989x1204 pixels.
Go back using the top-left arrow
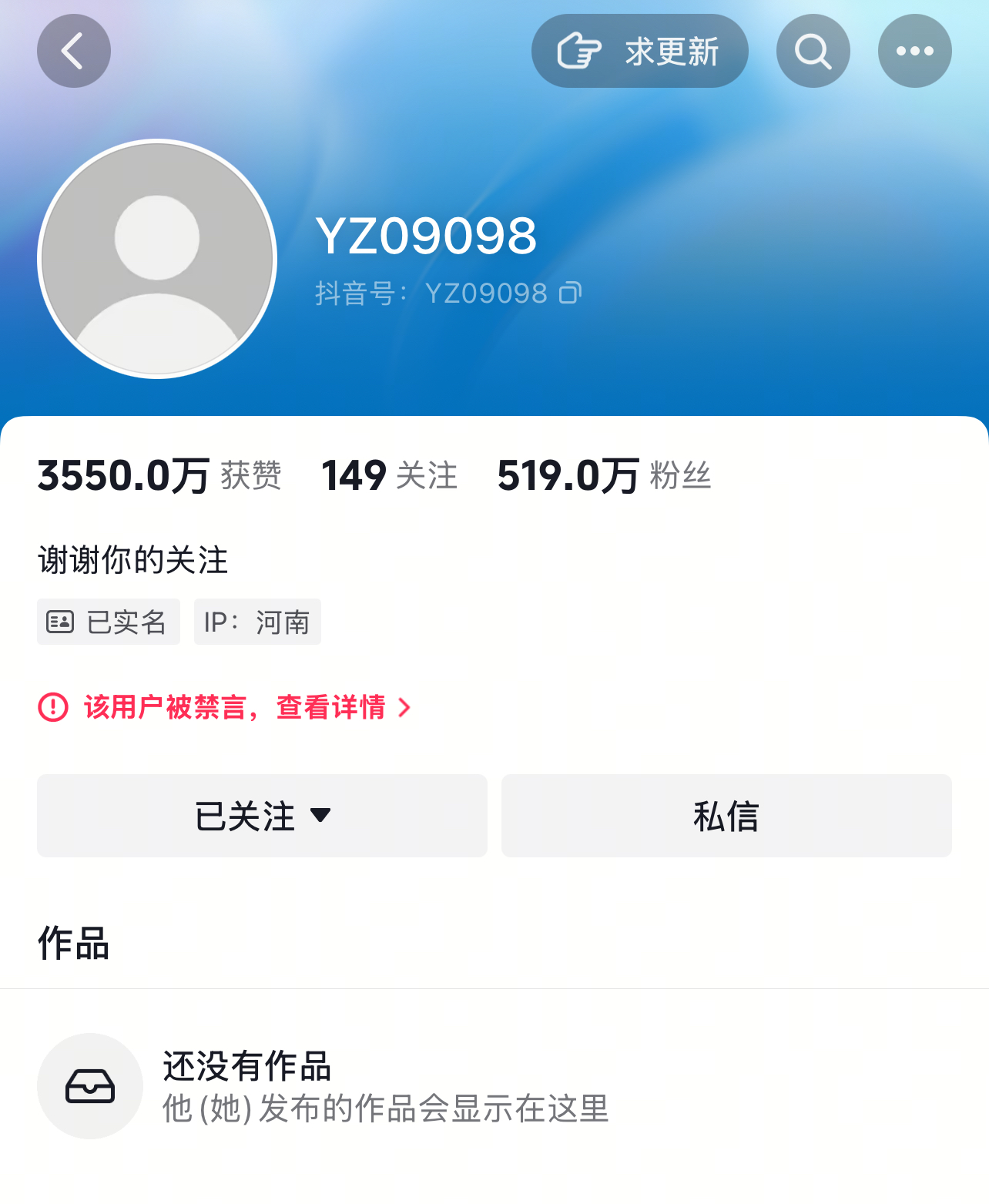tap(73, 51)
